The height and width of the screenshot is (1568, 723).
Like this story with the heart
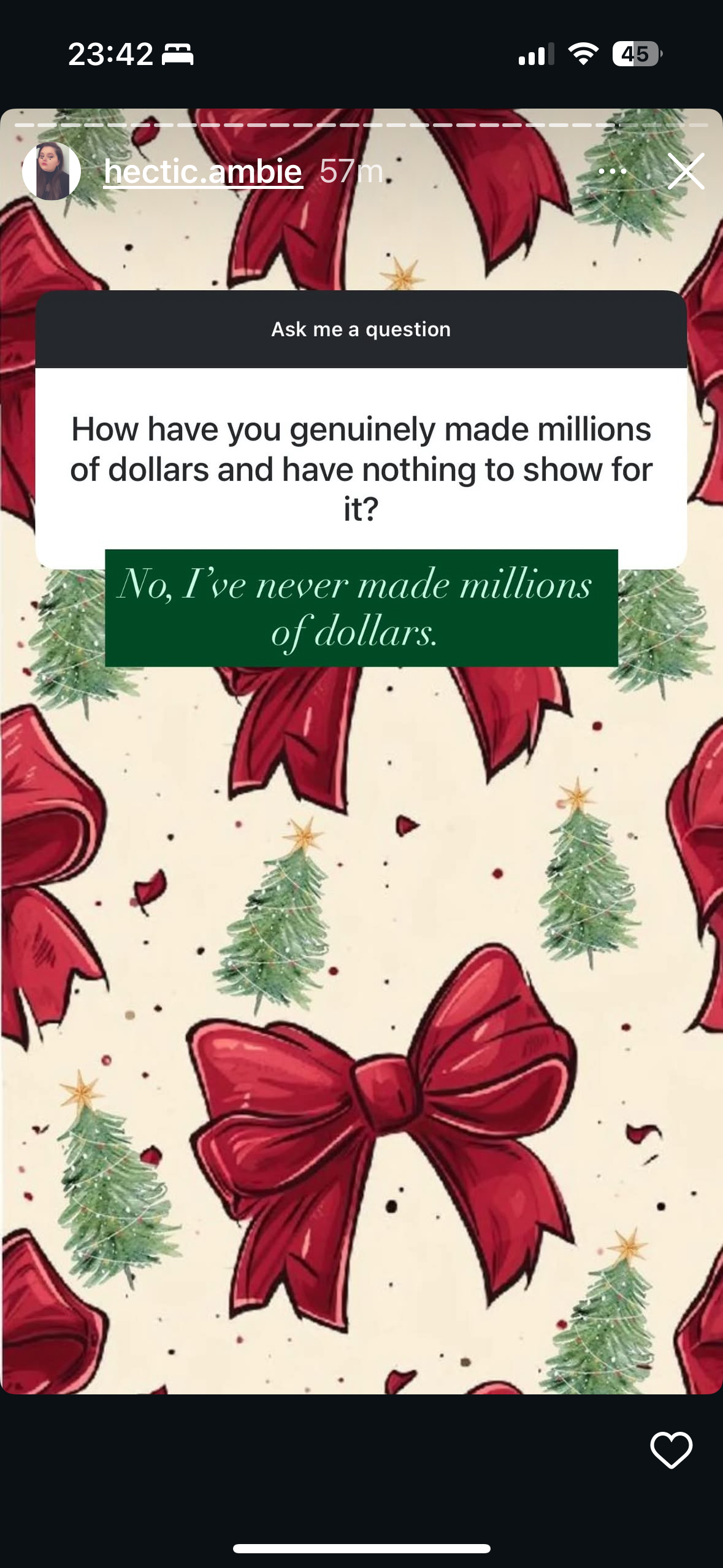pyautogui.click(x=671, y=1450)
